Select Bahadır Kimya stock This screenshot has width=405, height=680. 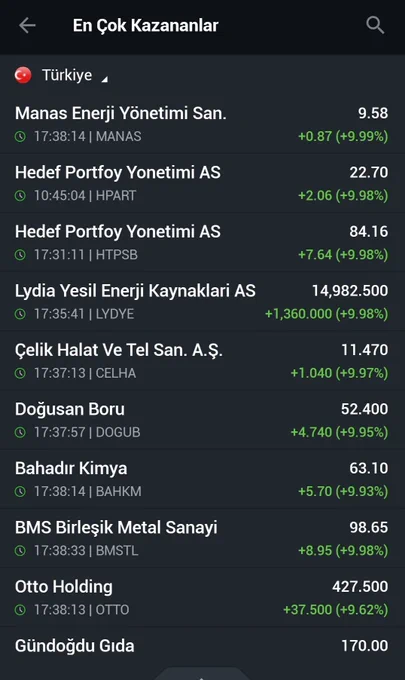coord(202,479)
